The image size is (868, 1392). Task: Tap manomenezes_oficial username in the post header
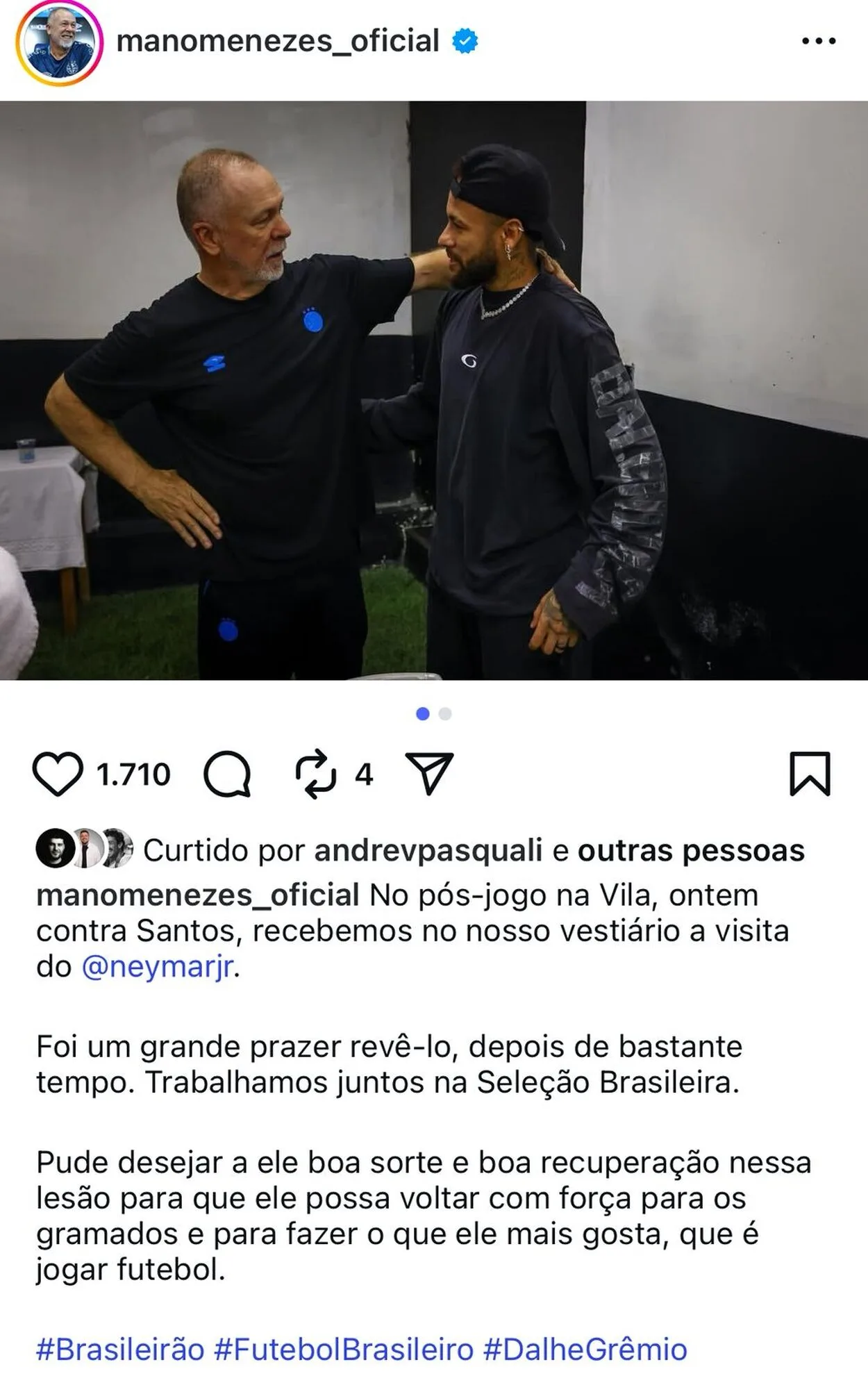pyautogui.click(x=278, y=42)
